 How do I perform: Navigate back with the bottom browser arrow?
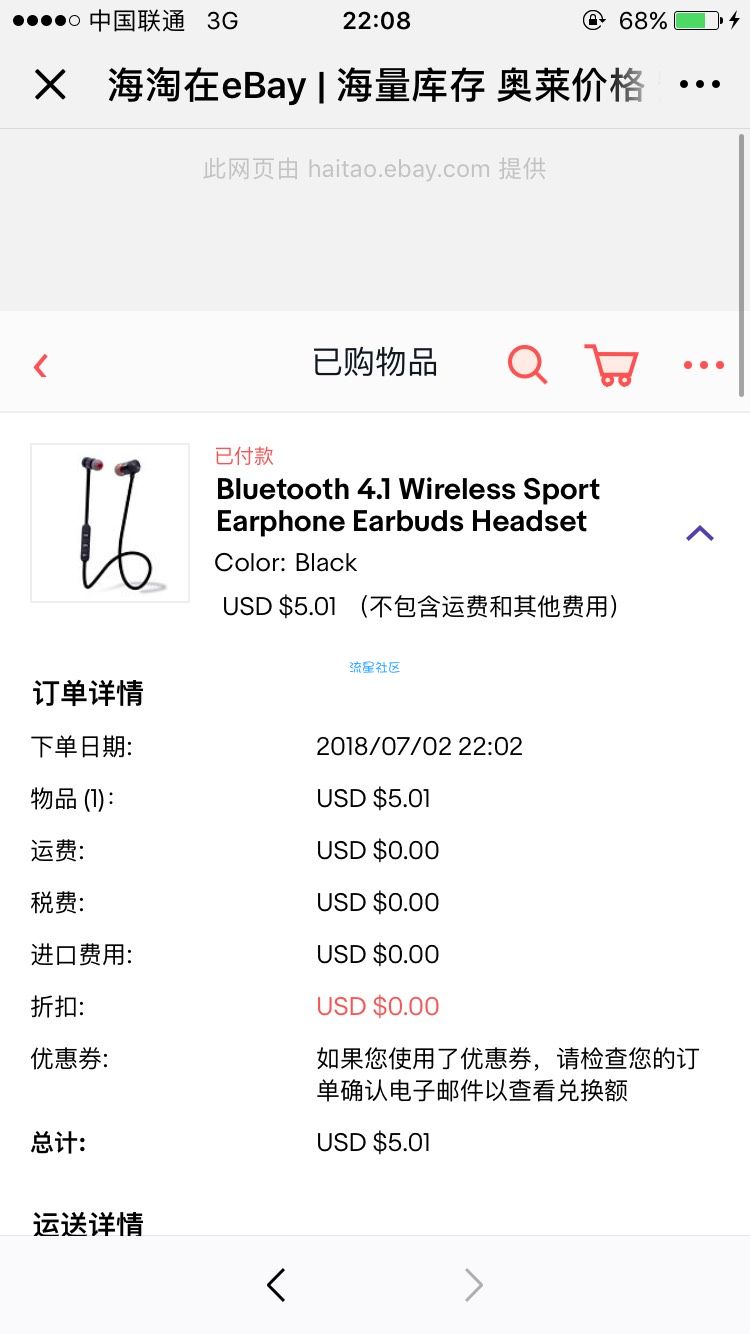[x=277, y=1285]
